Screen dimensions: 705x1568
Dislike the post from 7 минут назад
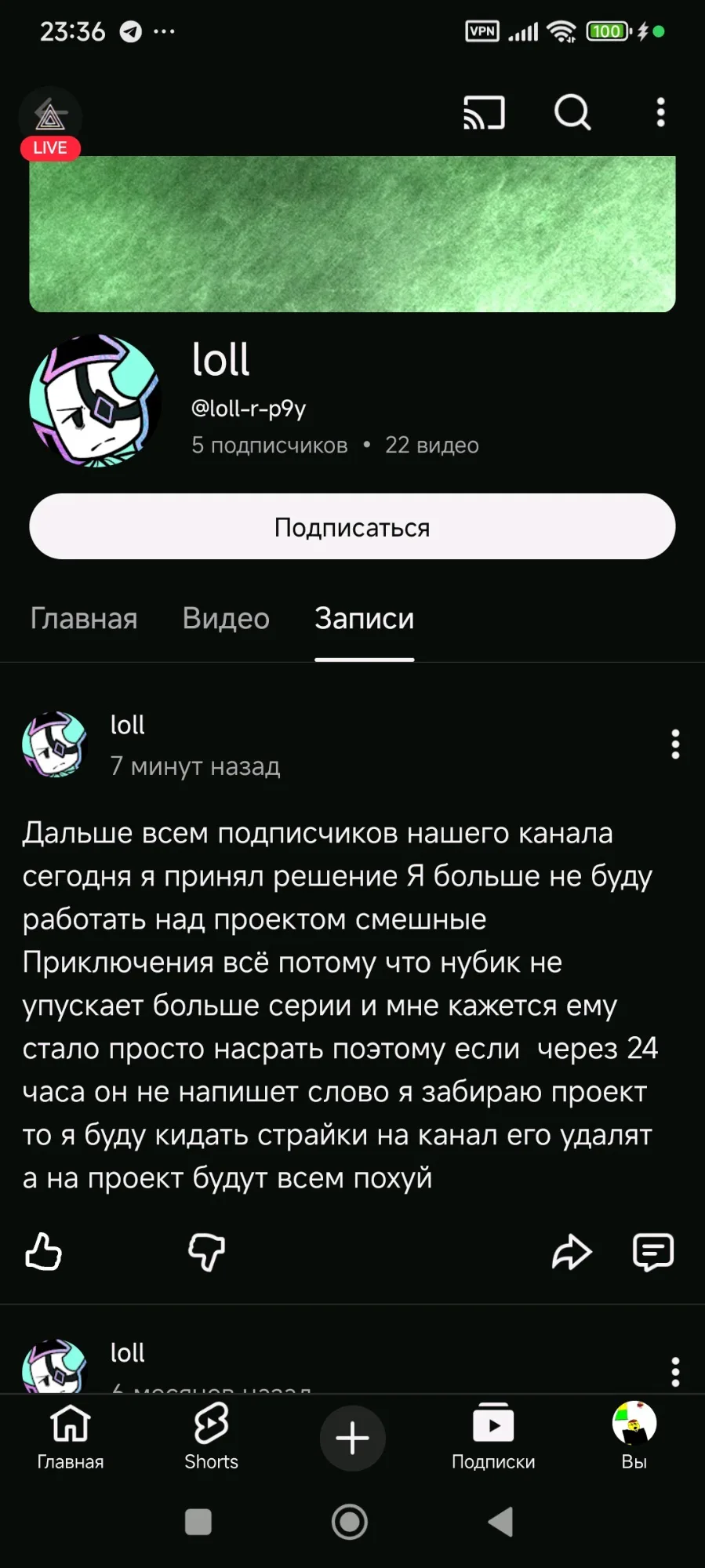coord(207,1251)
